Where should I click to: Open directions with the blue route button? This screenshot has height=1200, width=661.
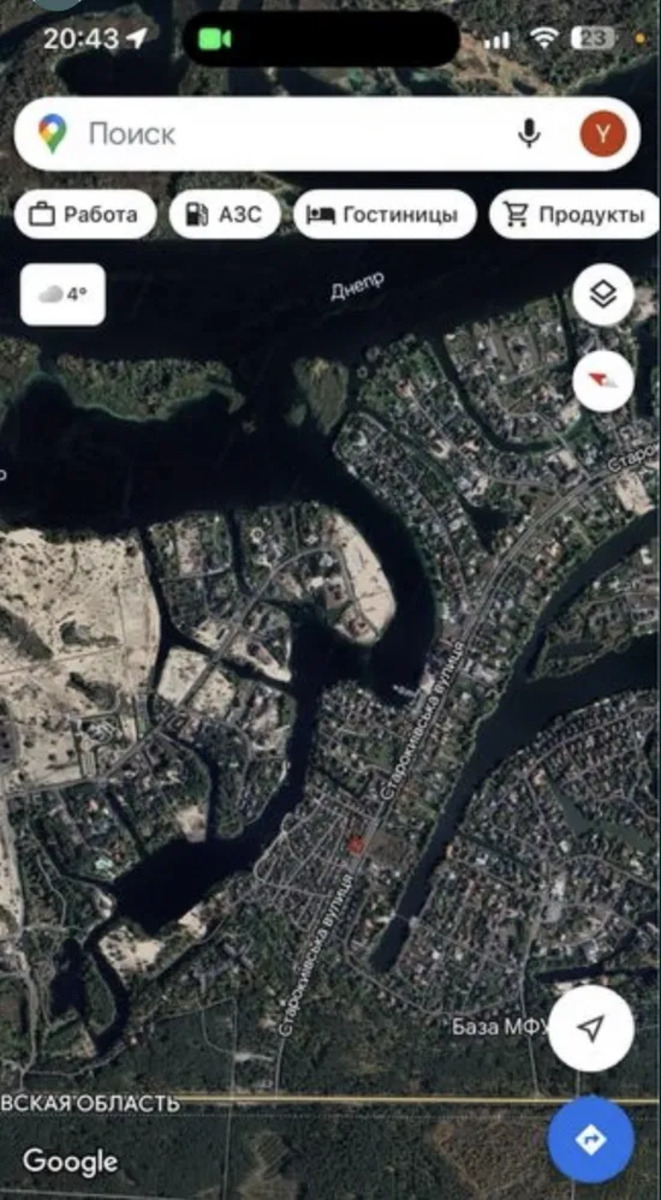590,1138
